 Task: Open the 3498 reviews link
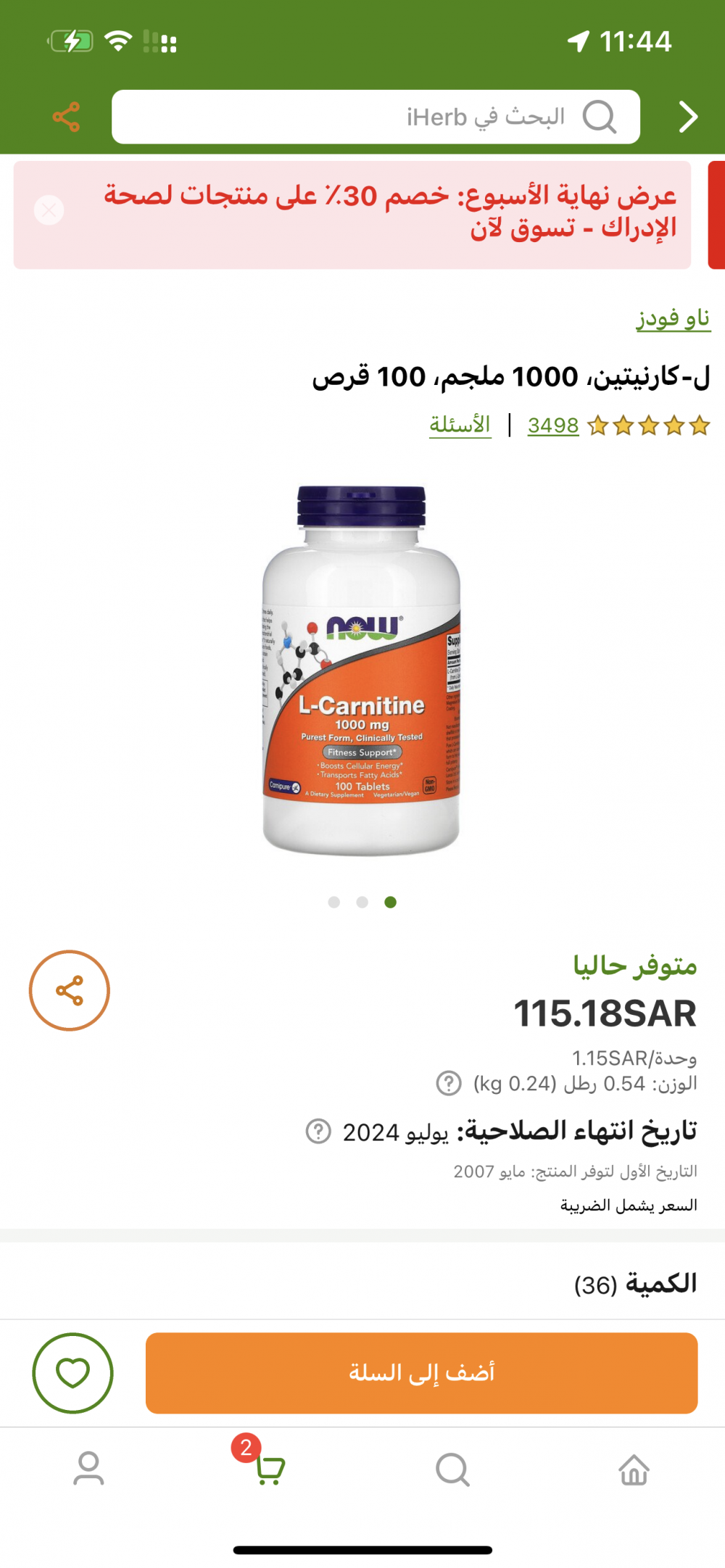(553, 426)
